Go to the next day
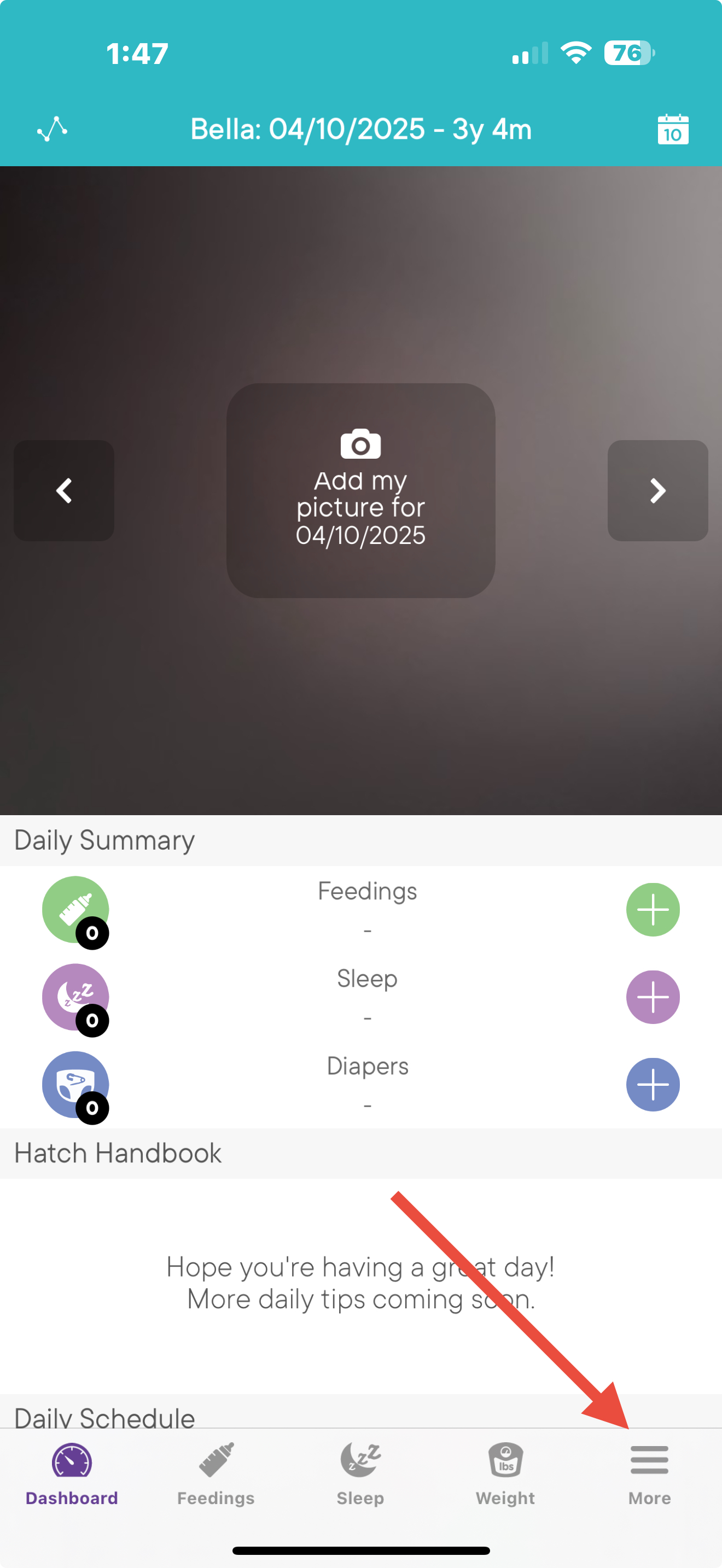722x1568 pixels. (x=657, y=490)
